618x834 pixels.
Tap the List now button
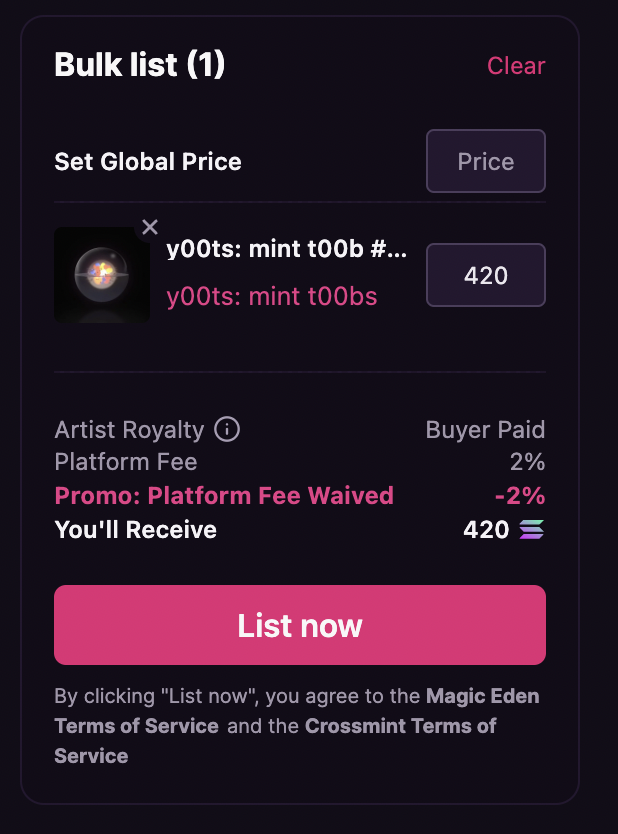[300, 625]
